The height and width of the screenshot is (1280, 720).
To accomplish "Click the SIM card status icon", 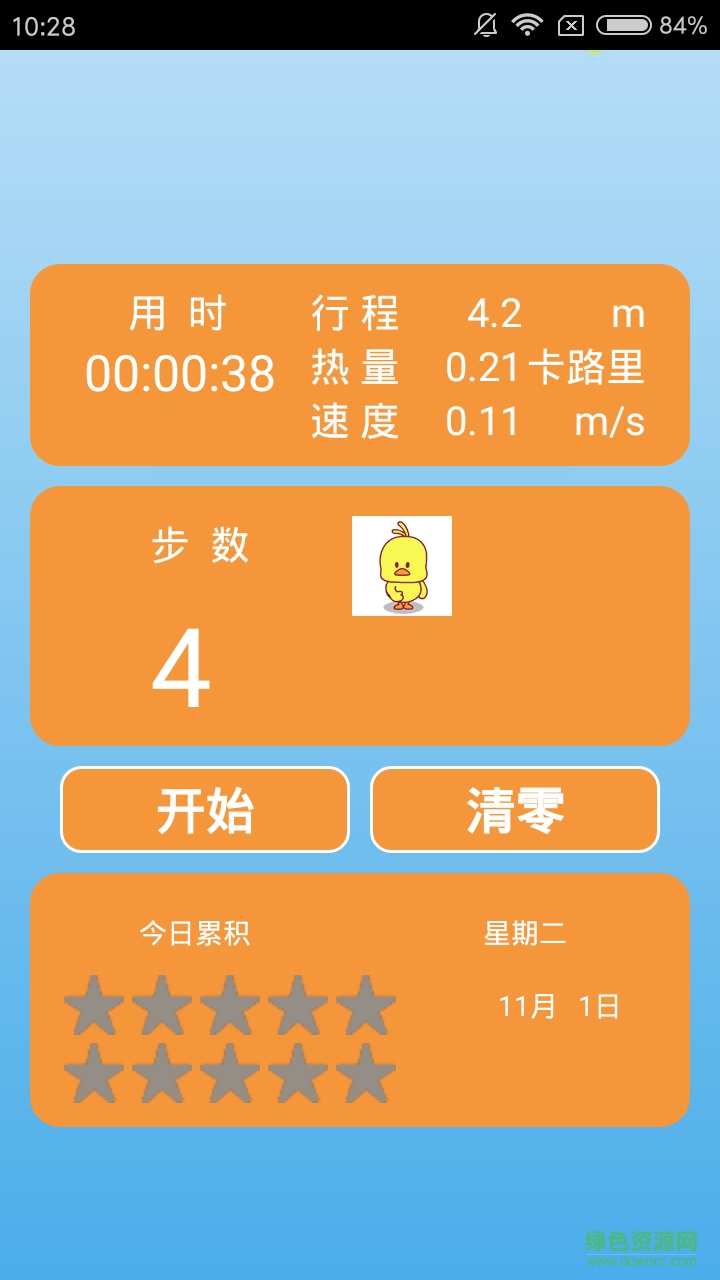I will coord(571,23).
